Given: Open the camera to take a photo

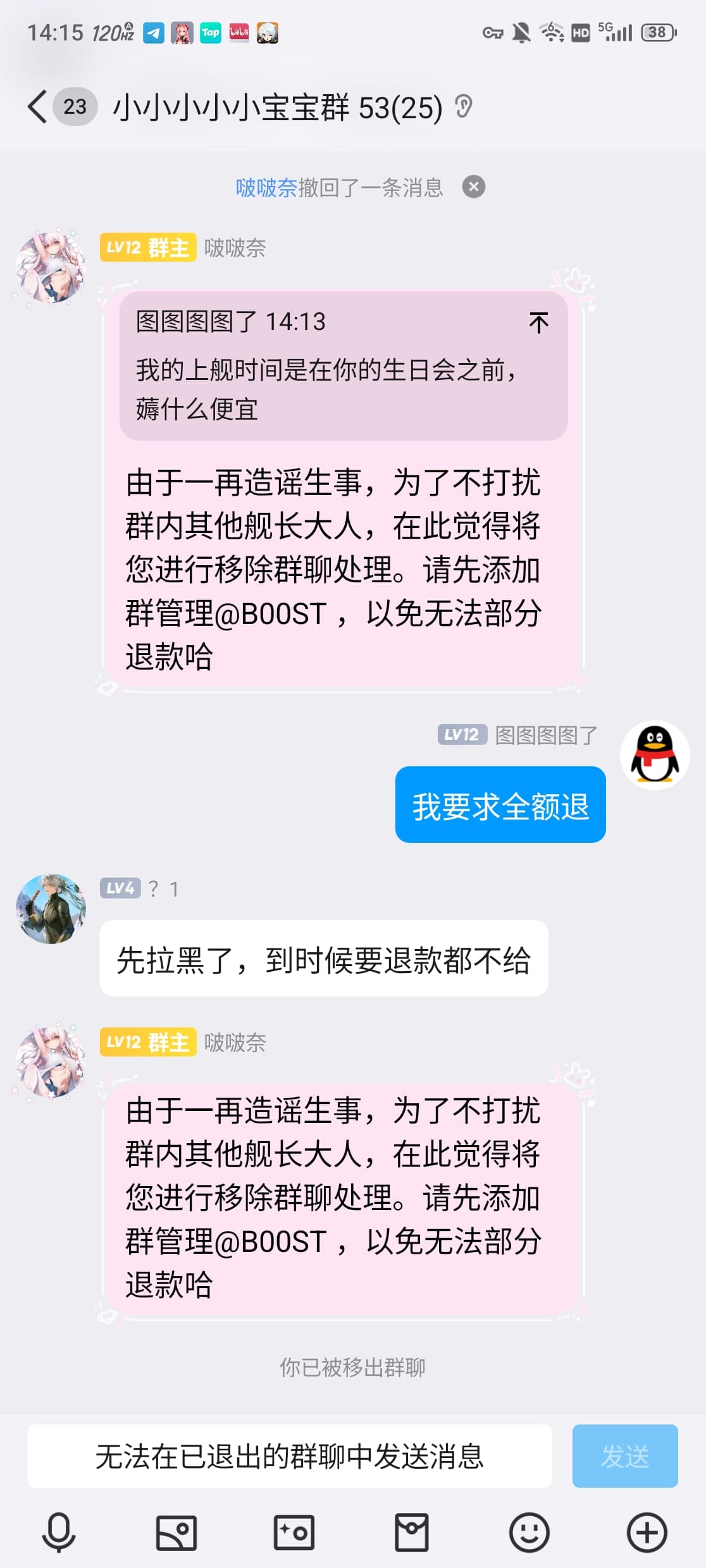Looking at the screenshot, I should tap(294, 1531).
